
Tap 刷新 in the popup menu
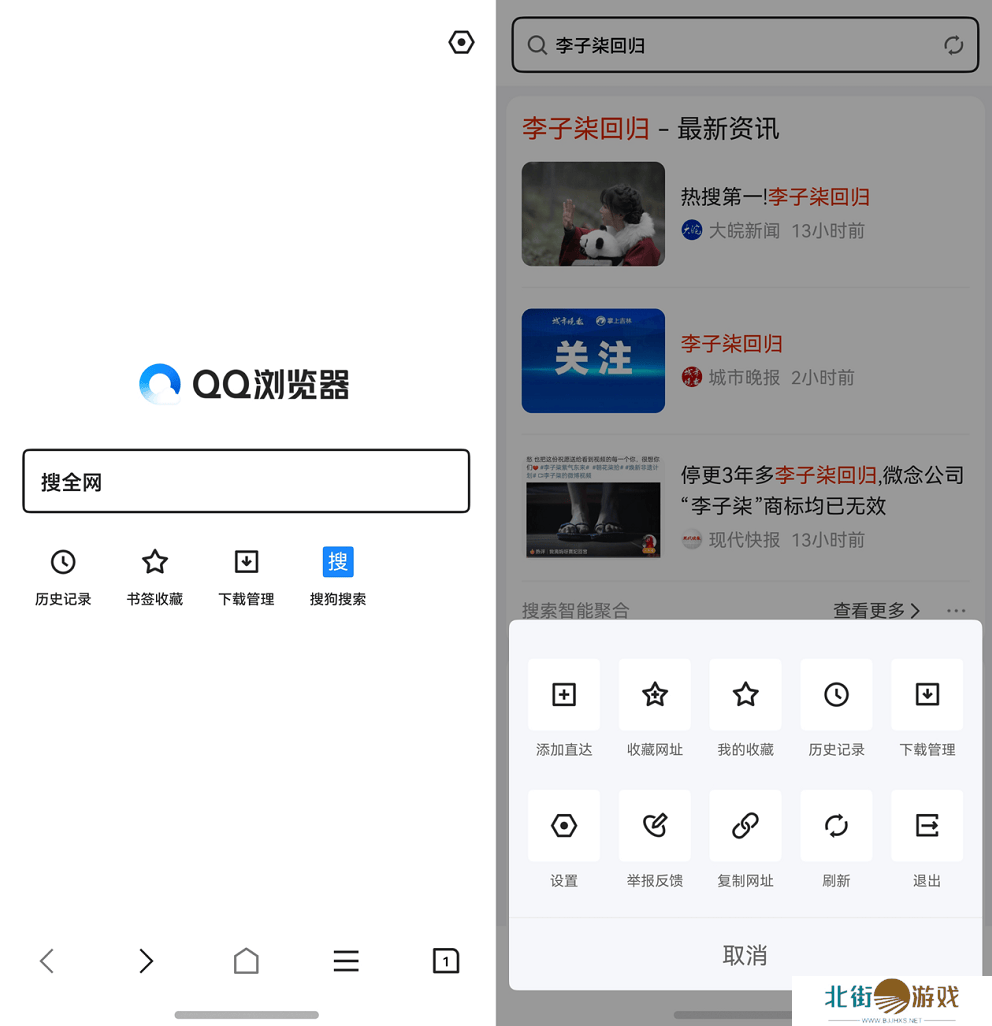coord(836,837)
